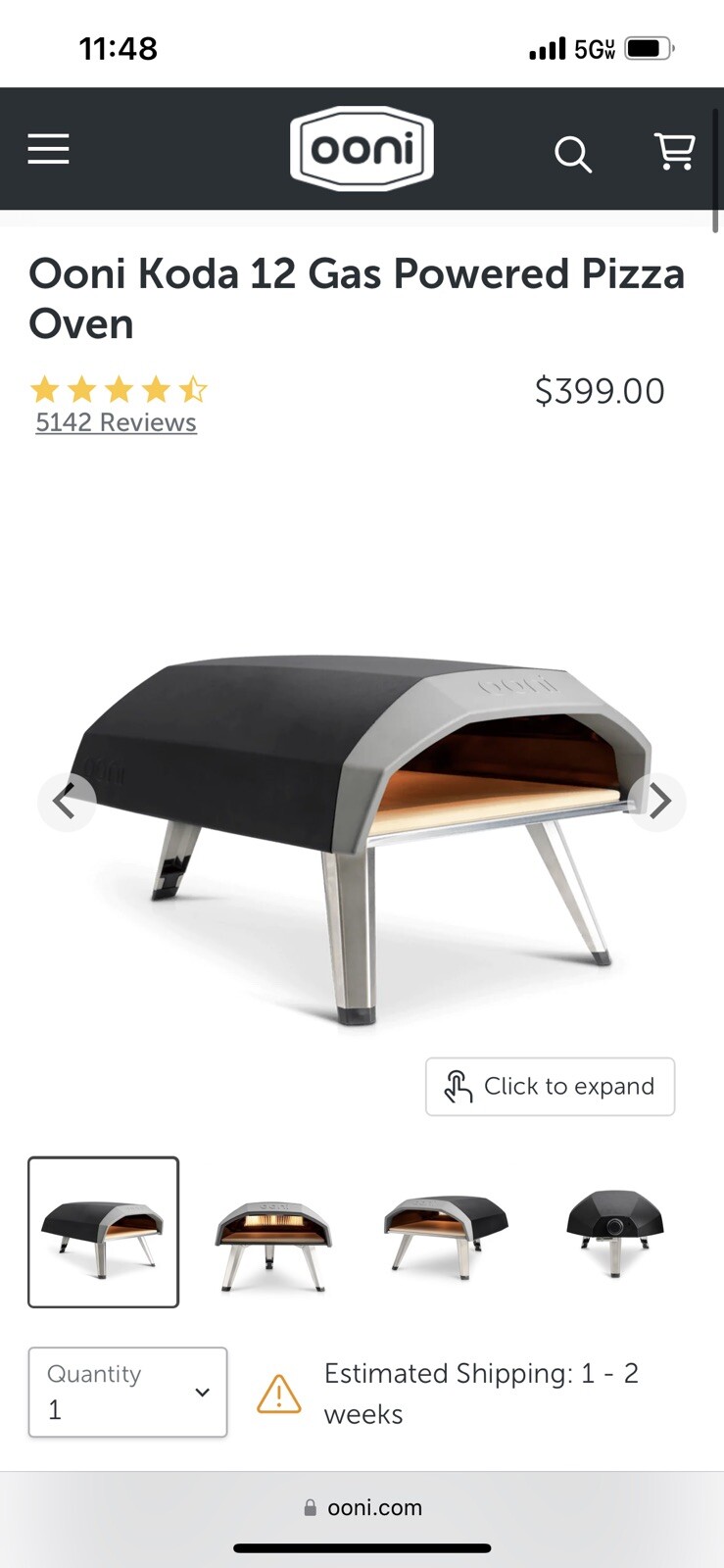Viewport: 724px width, 1568px height.
Task: Click the padlock icon next to ooni.com
Action: pyautogui.click(x=309, y=1507)
